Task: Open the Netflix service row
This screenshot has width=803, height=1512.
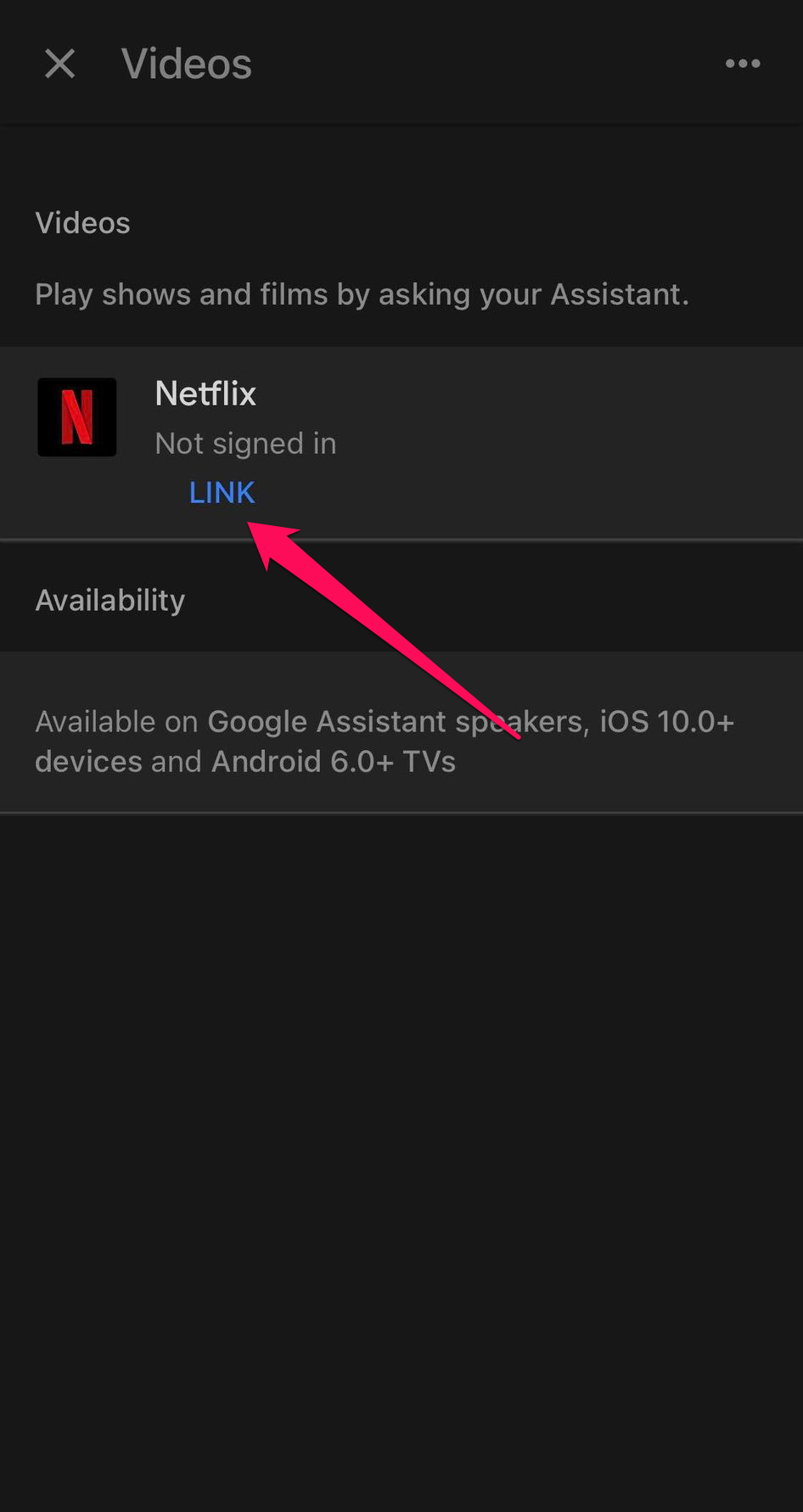Action: pyautogui.click(x=401, y=442)
